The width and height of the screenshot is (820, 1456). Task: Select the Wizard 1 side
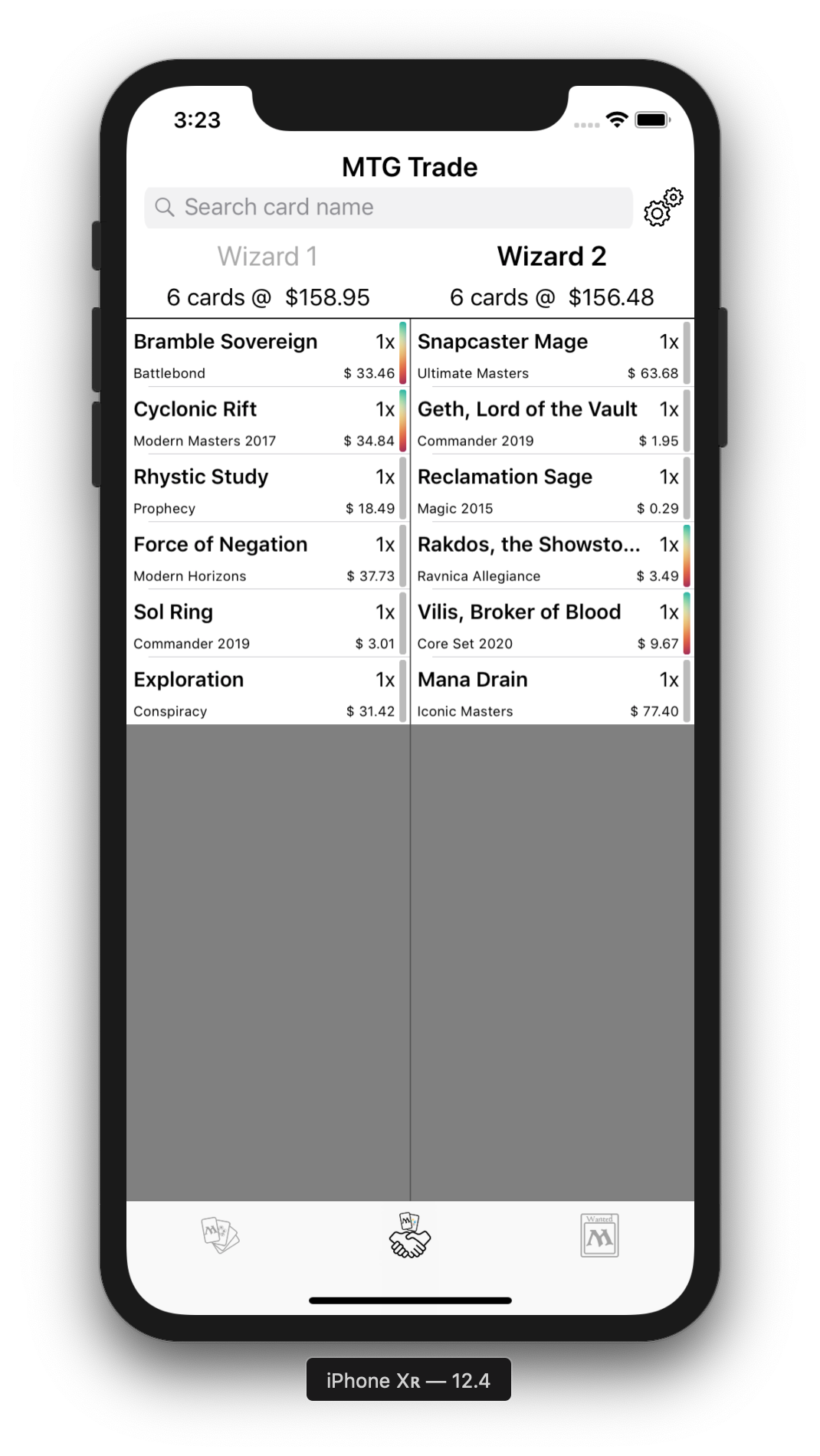267,256
